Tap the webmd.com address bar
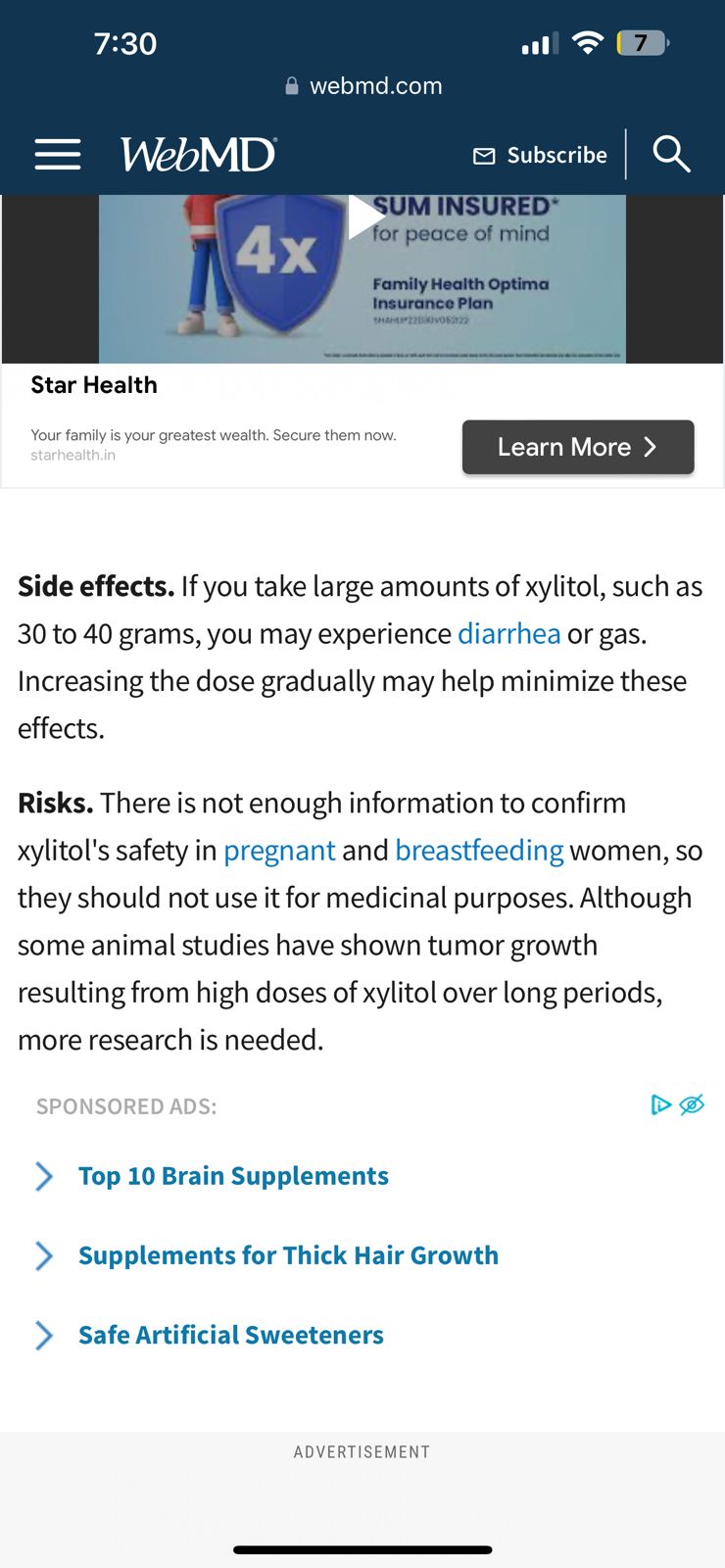This screenshot has width=725, height=1568. (x=362, y=86)
